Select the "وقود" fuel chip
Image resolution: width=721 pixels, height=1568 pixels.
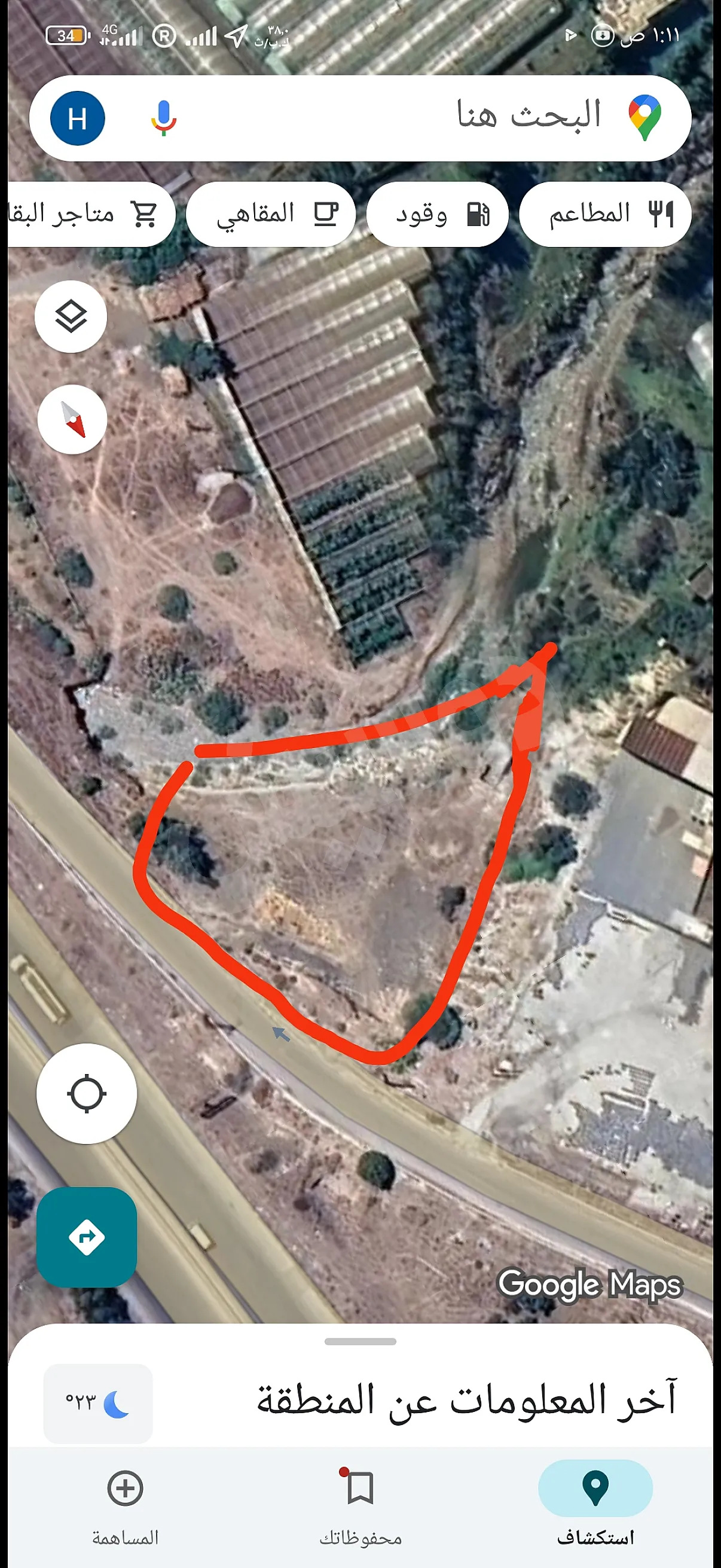(438, 214)
